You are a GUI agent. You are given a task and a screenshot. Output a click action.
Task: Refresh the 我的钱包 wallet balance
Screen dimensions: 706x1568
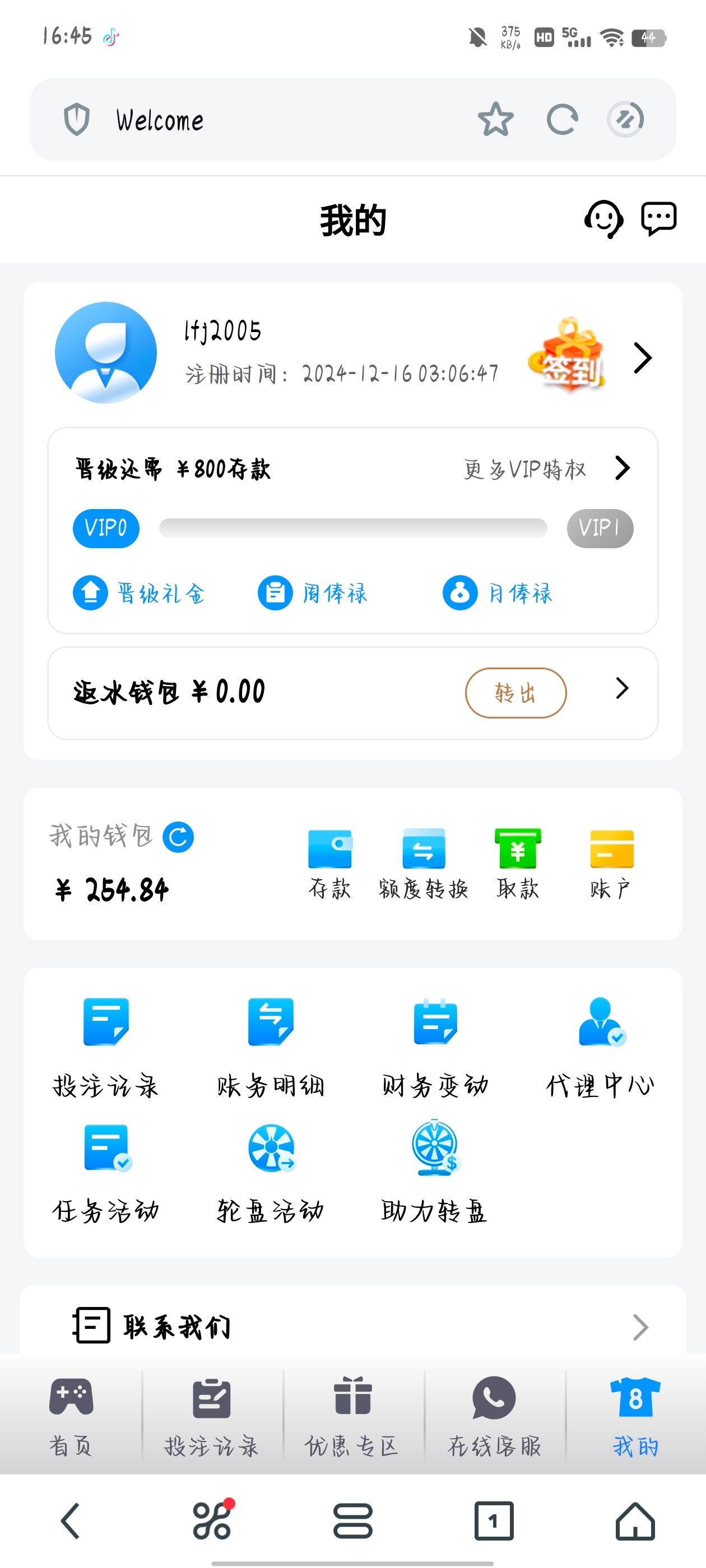(177, 836)
